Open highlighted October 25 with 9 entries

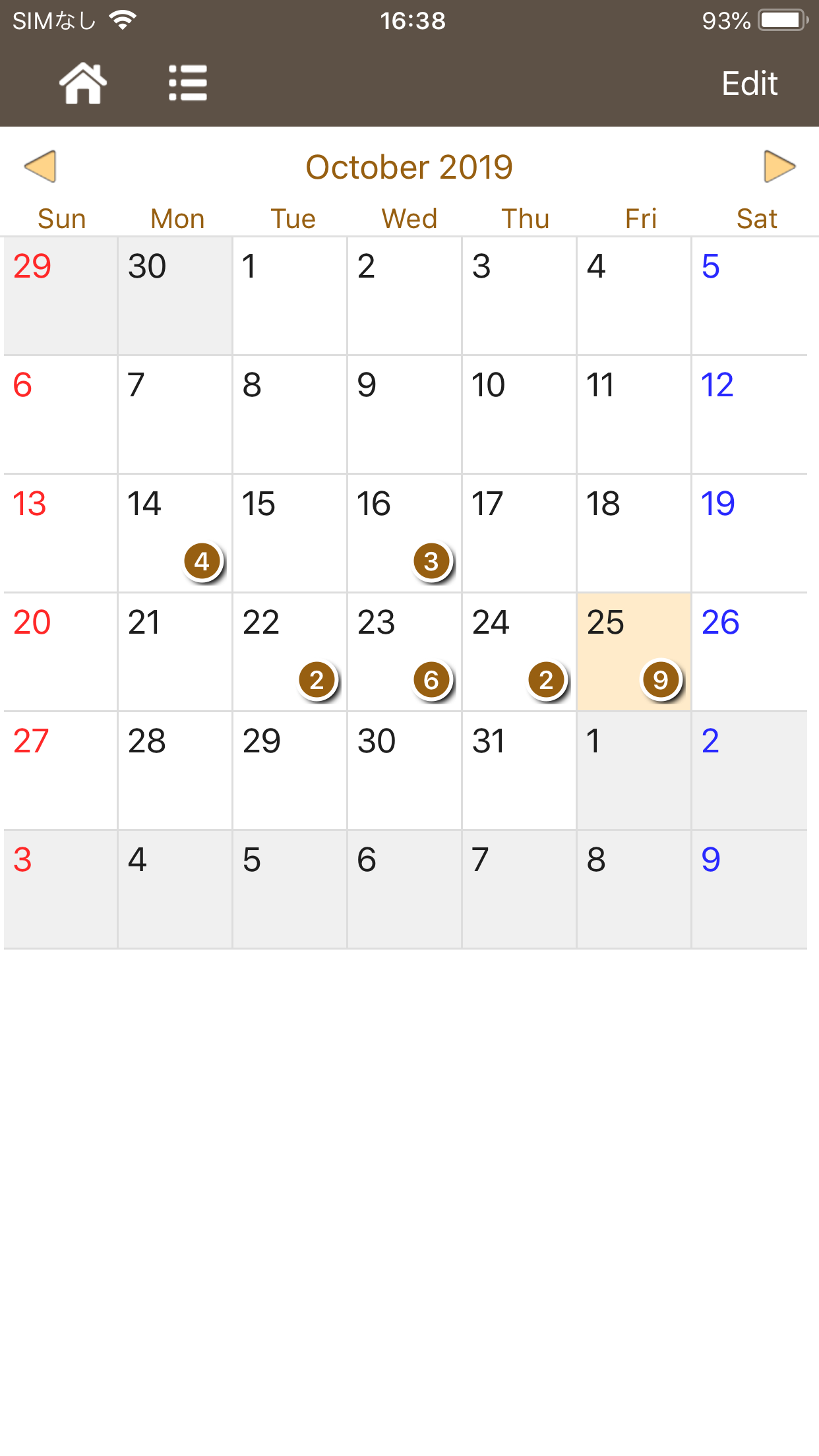tap(634, 652)
